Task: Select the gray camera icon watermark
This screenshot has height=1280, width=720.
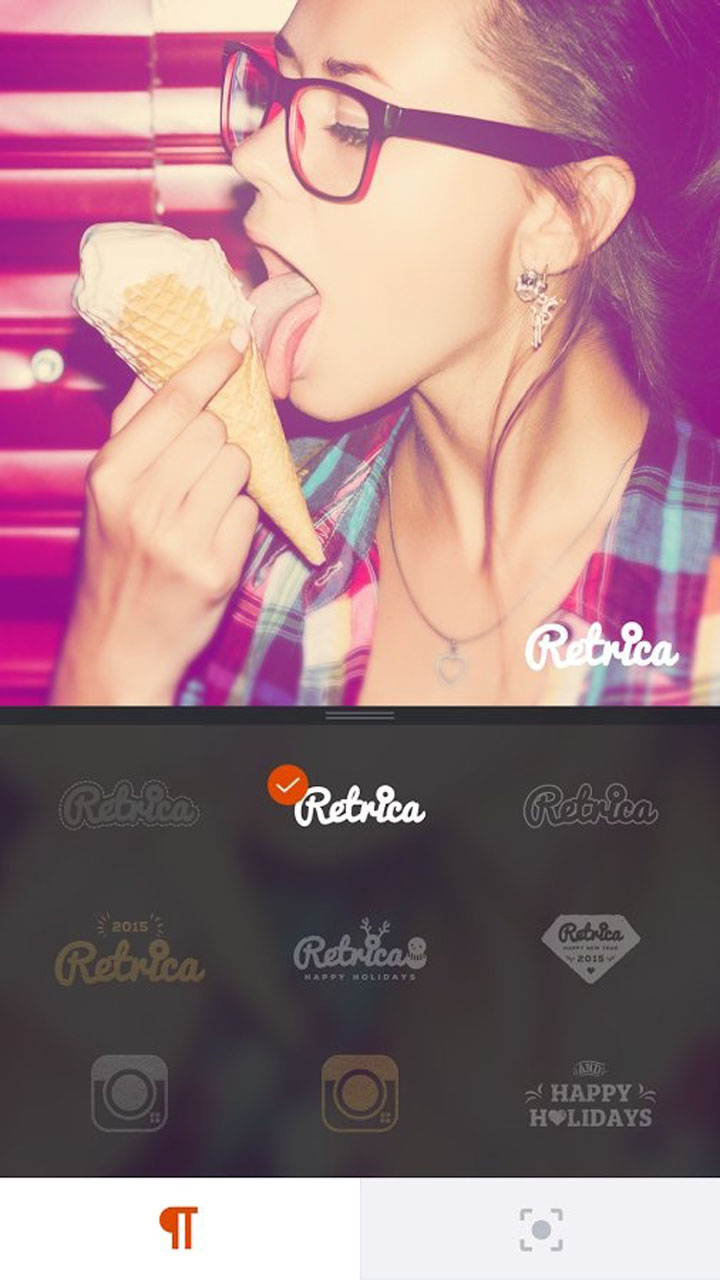Action: [x=129, y=1093]
